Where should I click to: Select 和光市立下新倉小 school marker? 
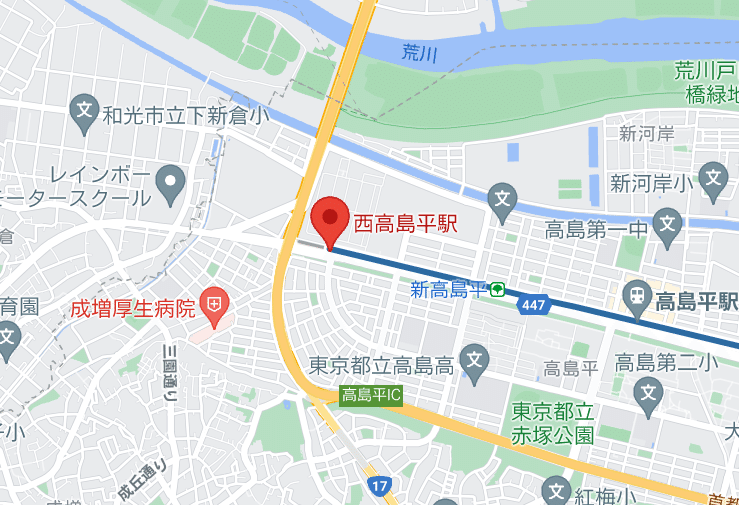pos(84,109)
